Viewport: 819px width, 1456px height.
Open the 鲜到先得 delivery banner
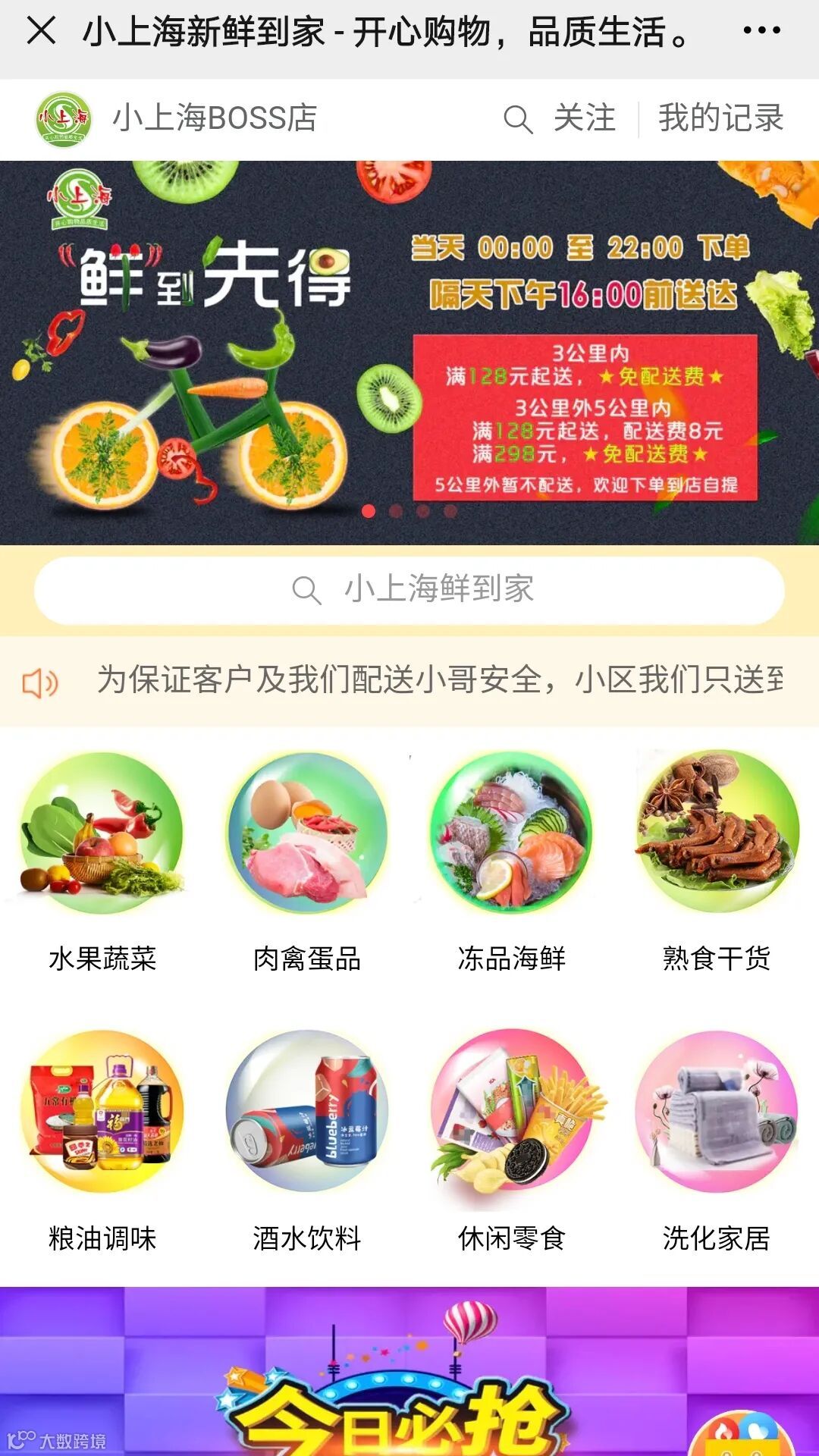tap(409, 352)
